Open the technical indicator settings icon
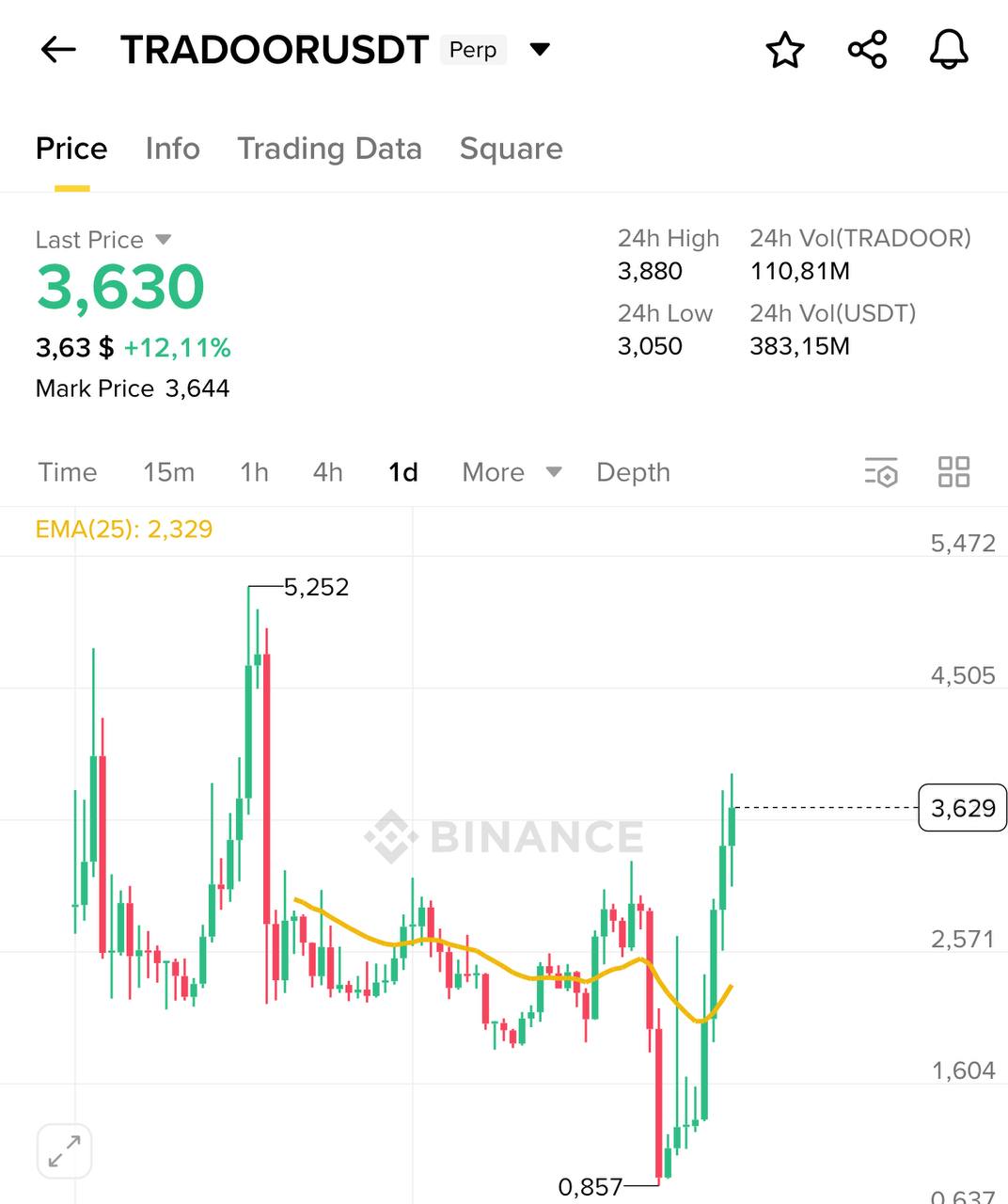1008x1204 pixels. pyautogui.click(x=880, y=472)
